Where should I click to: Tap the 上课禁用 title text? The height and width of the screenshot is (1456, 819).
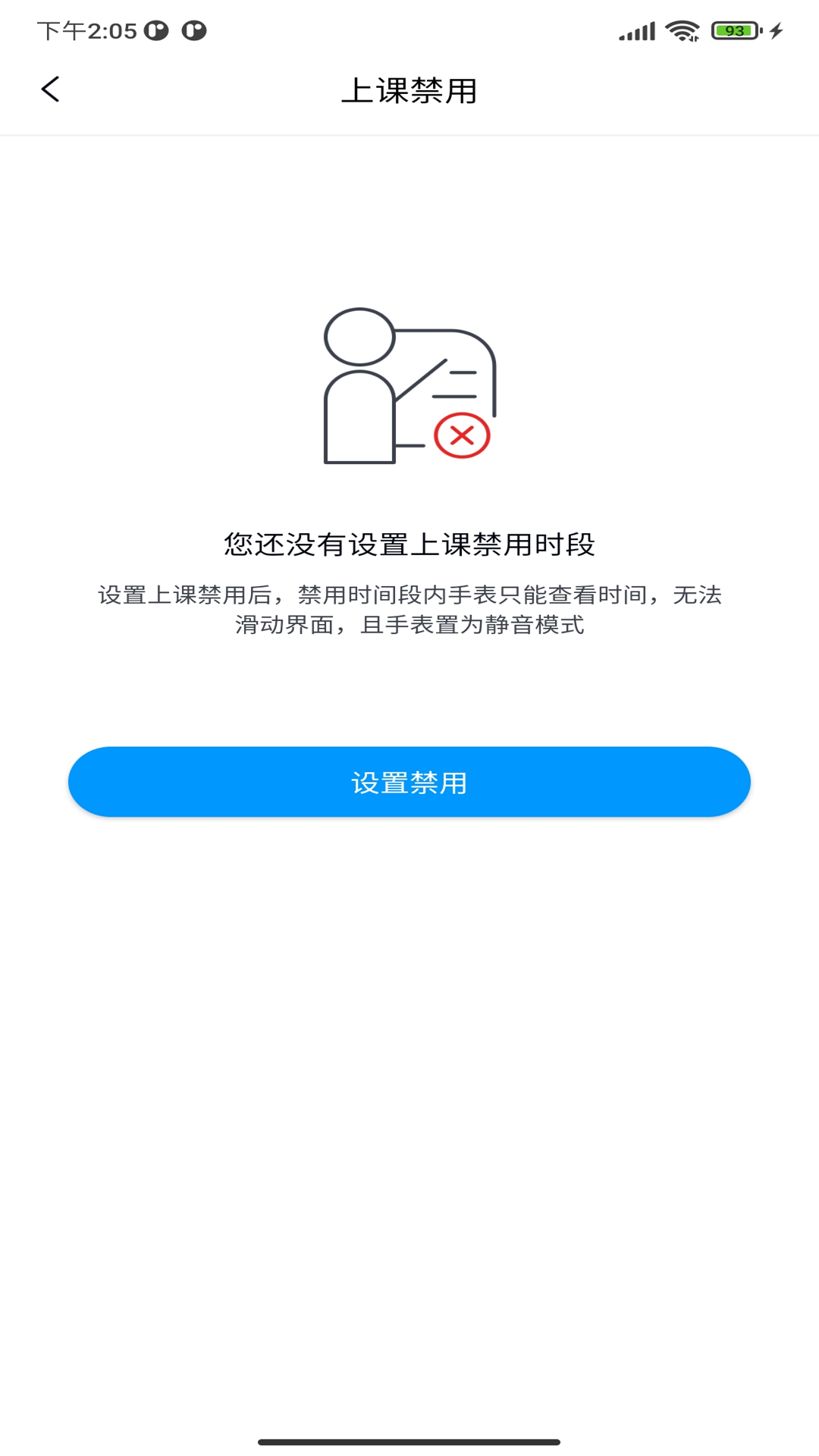[409, 89]
